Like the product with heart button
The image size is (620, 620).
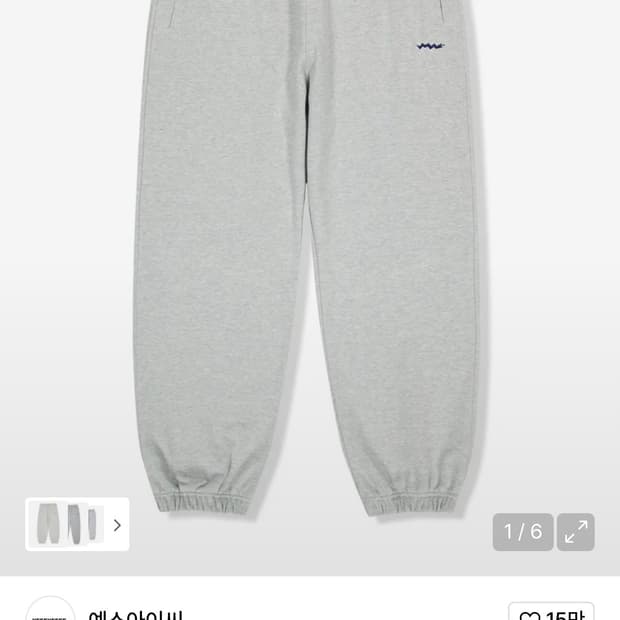tap(551, 611)
